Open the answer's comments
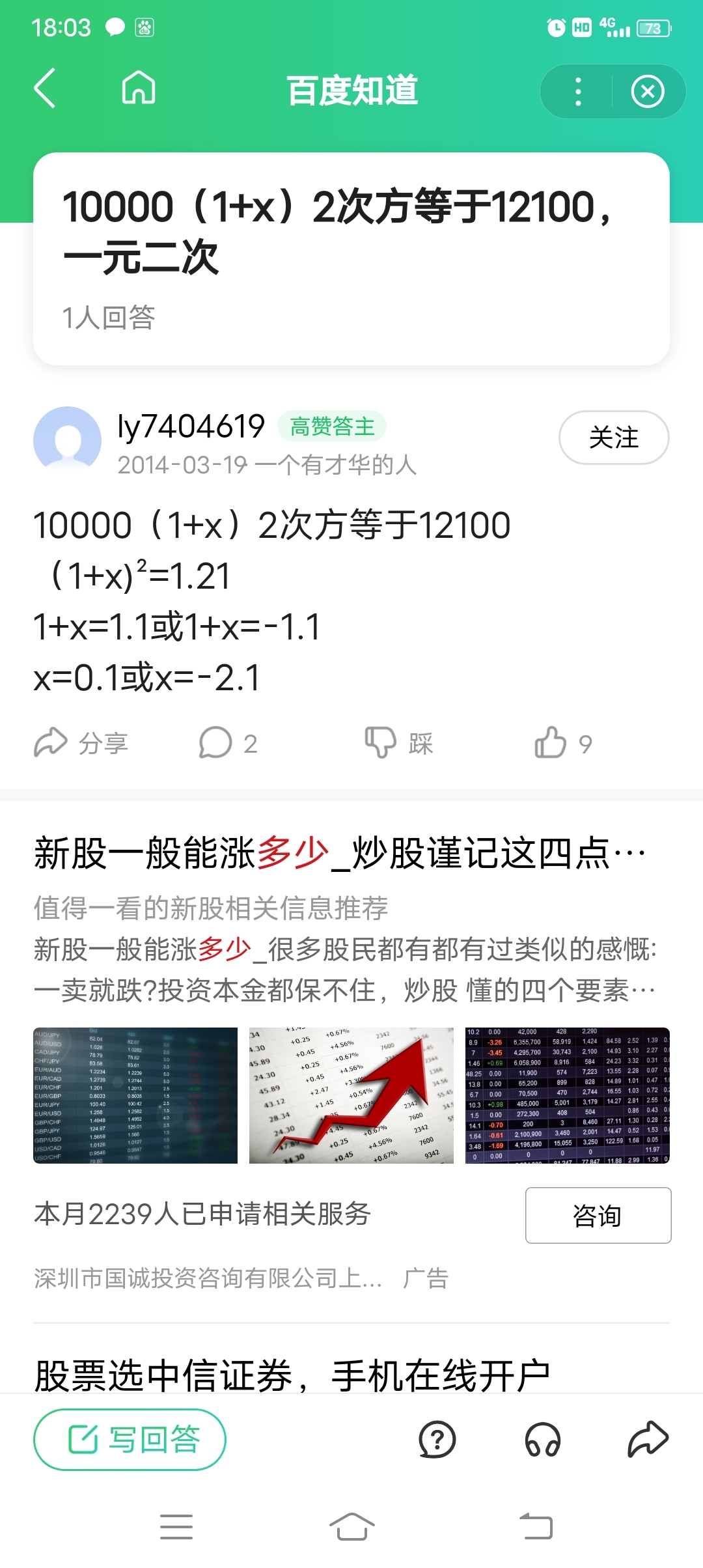The width and height of the screenshot is (703, 1568). click(228, 743)
